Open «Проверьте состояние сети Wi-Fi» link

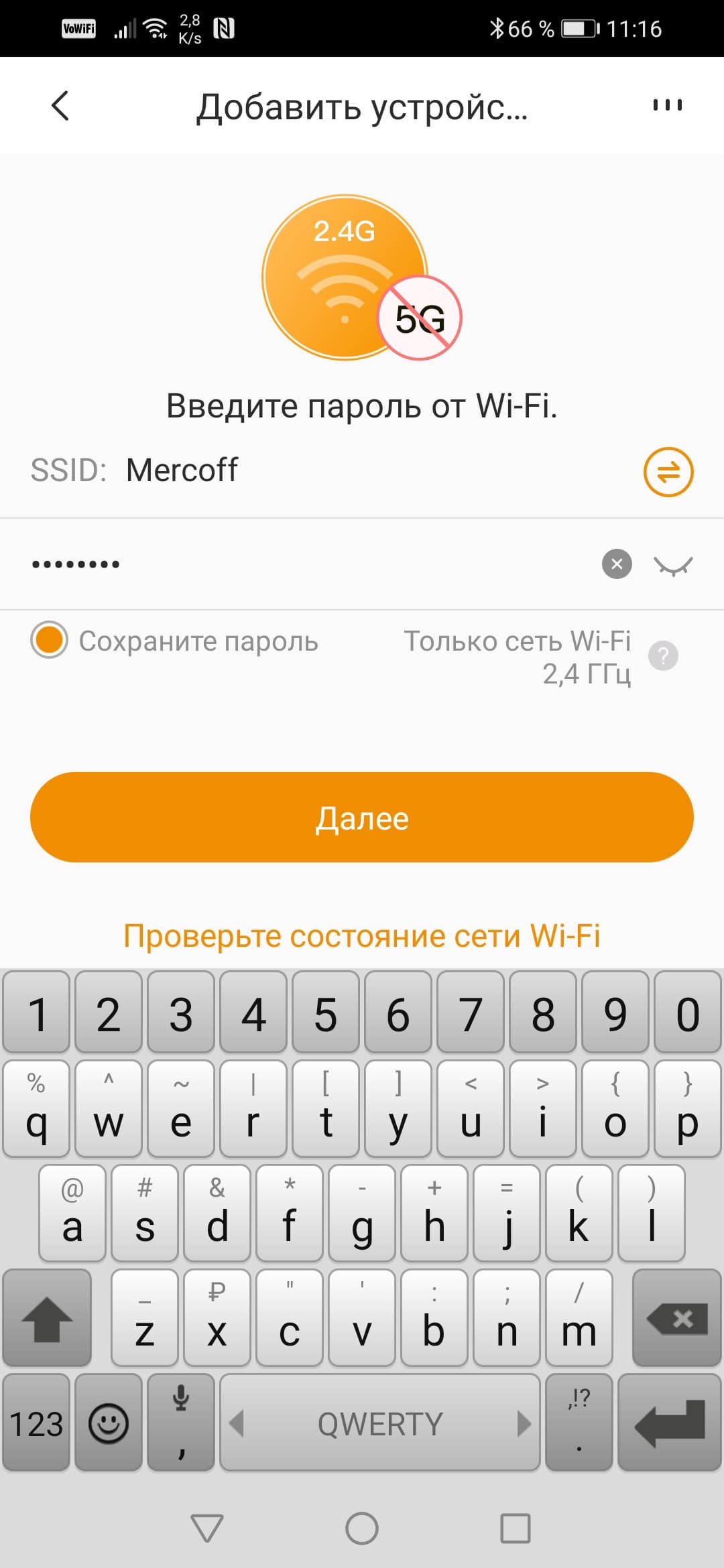[362, 935]
